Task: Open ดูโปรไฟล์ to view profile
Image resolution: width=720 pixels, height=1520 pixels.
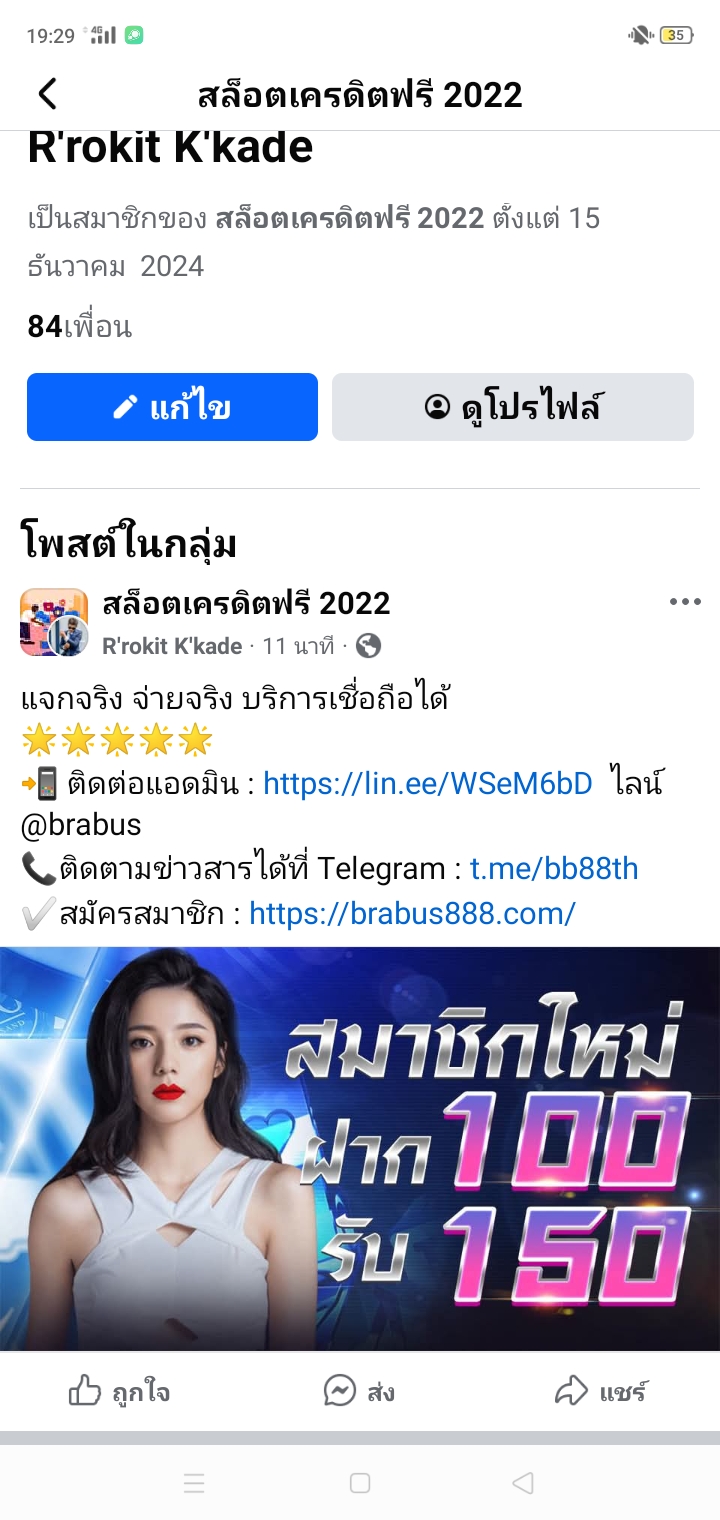Action: tap(512, 407)
